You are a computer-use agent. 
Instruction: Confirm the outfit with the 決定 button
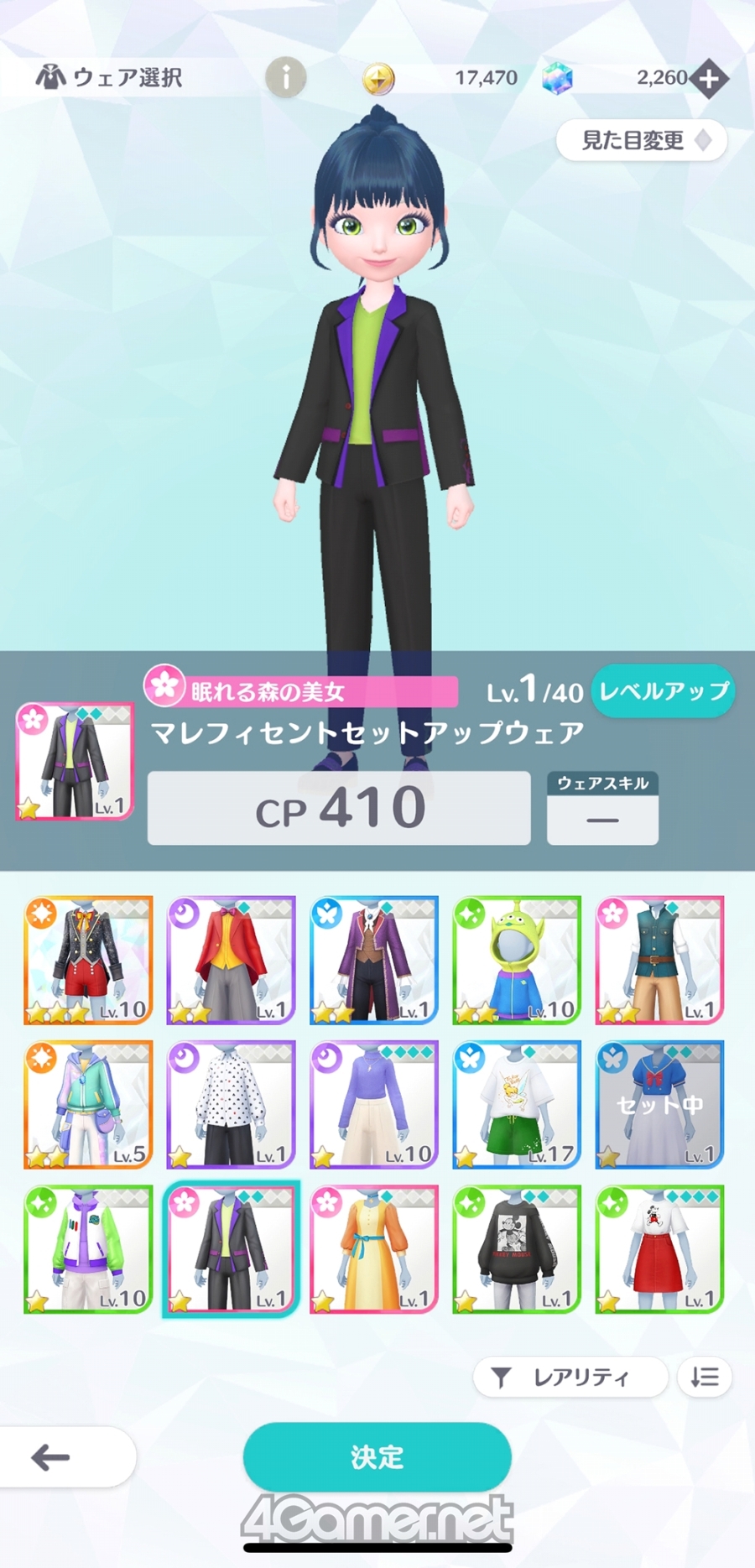(x=377, y=1457)
